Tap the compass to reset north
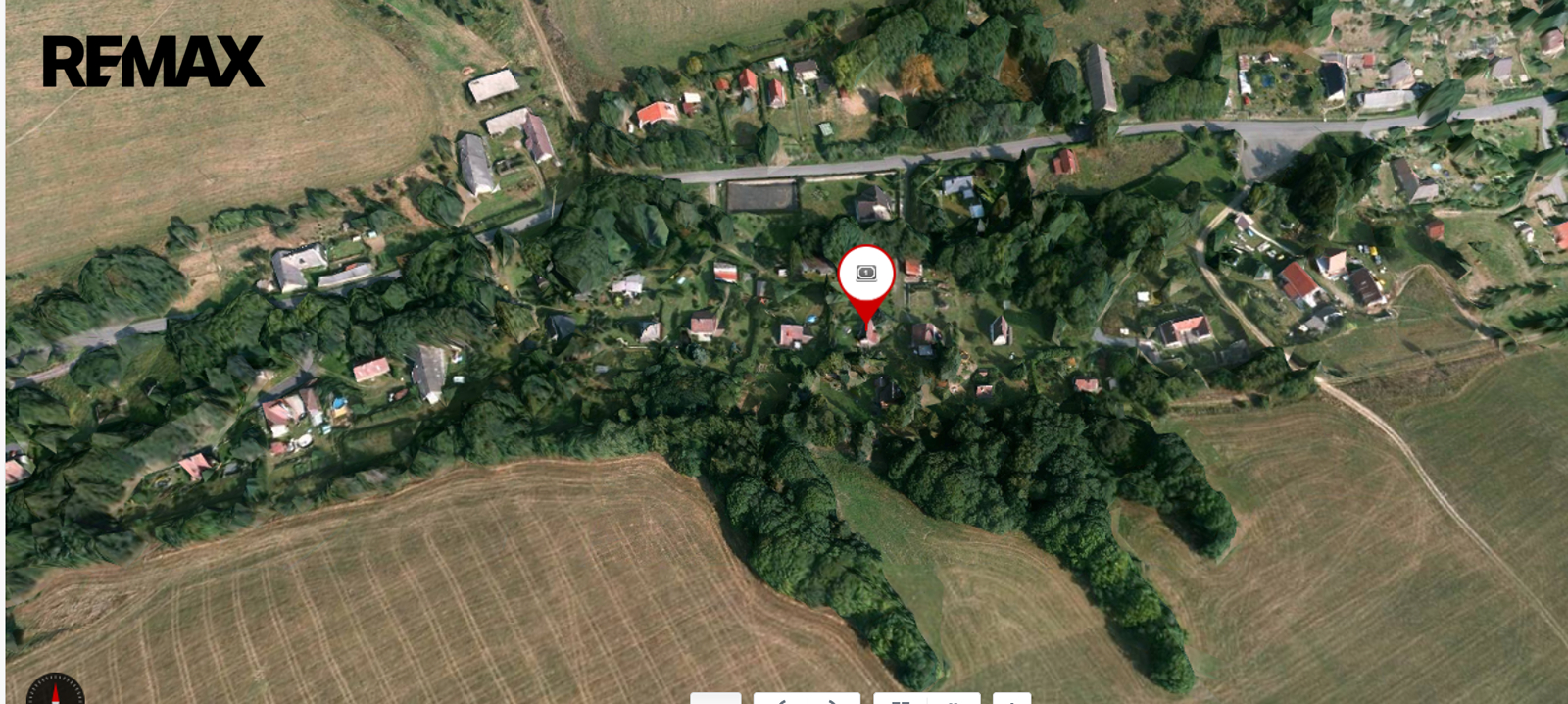1568x704 pixels. [x=55, y=691]
